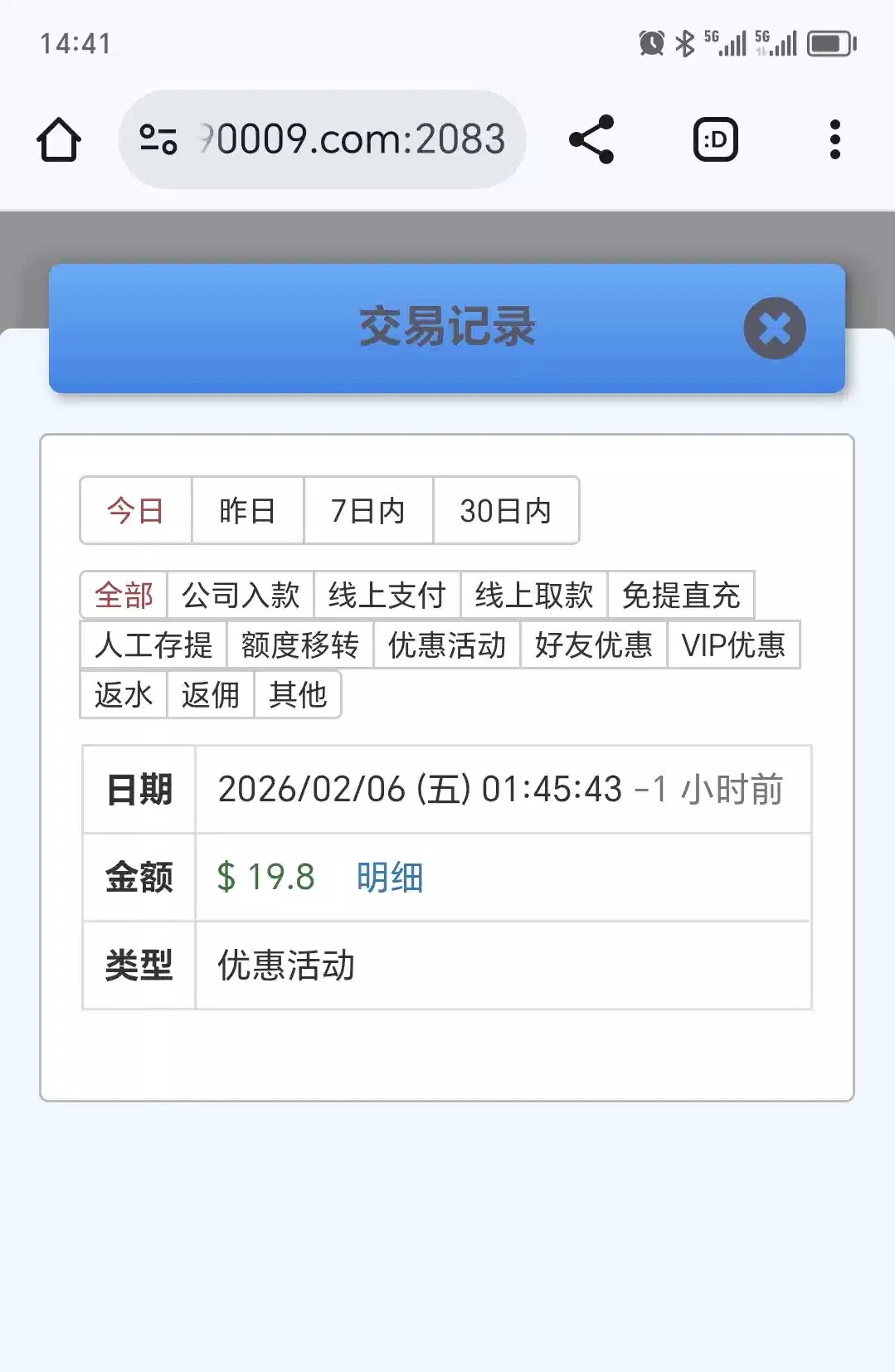
Task: Open the browser tab switcher
Action: [715, 139]
